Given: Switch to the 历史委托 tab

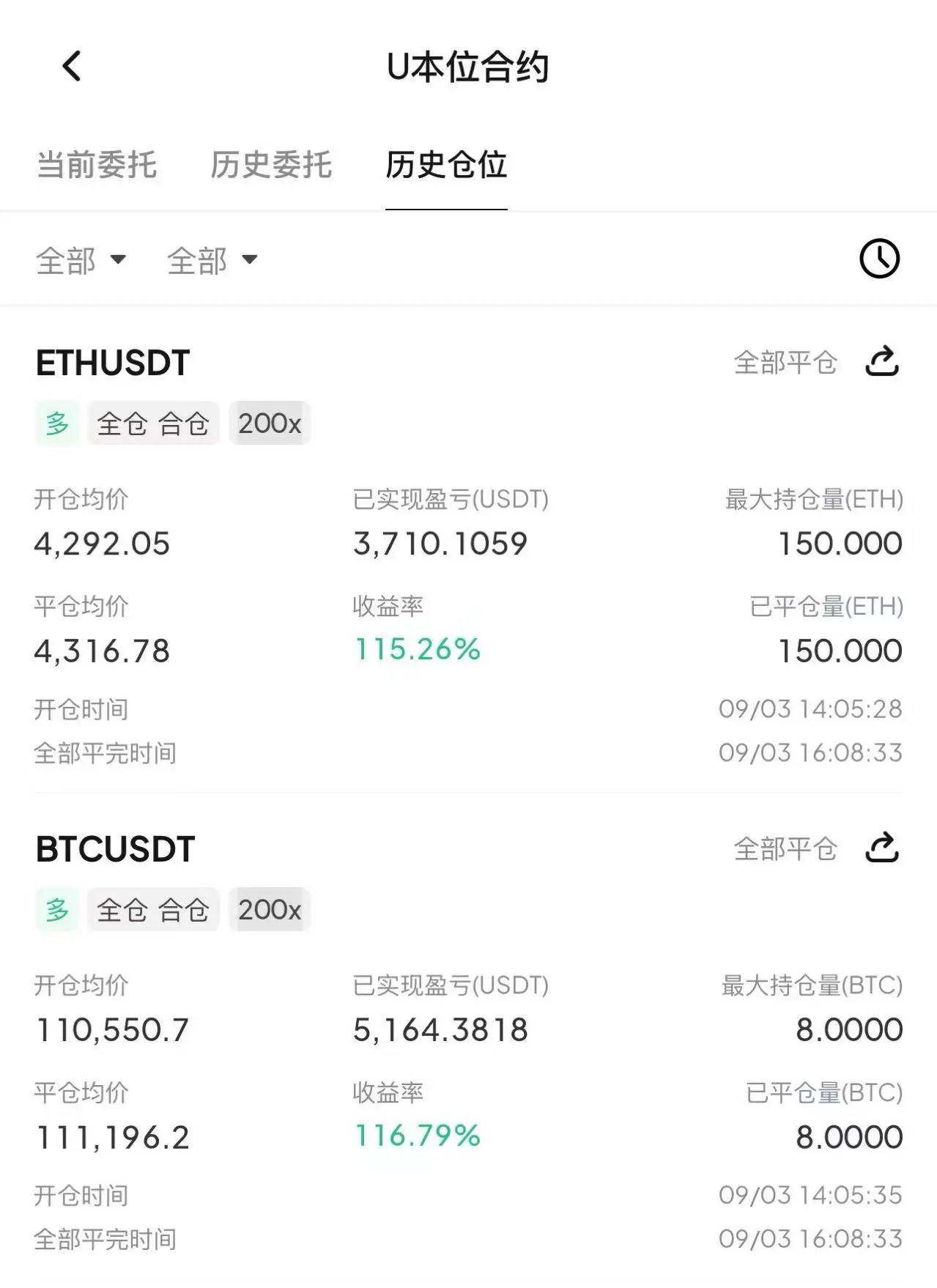Looking at the screenshot, I should (x=271, y=165).
